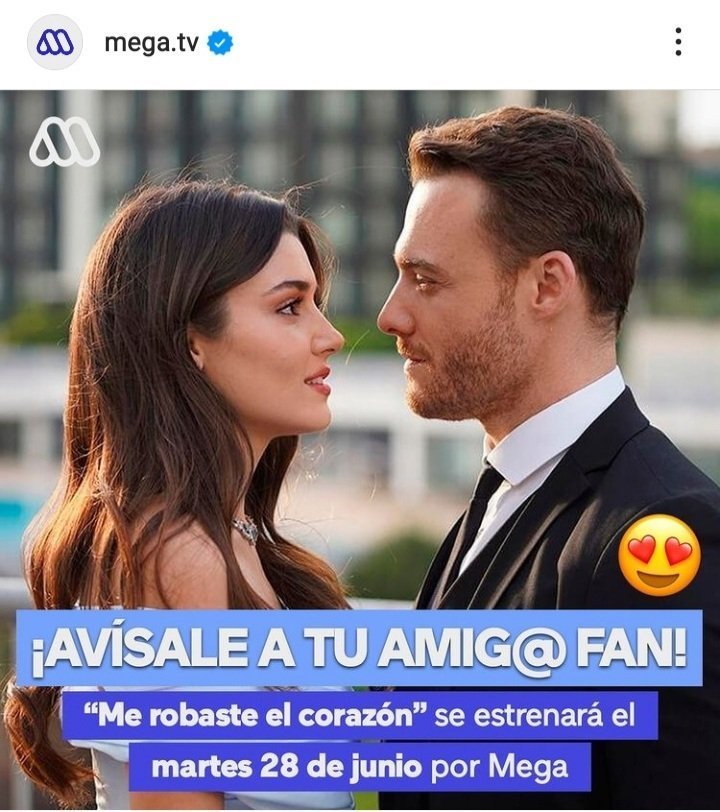
Task: Open mega.tv account name link
Action: pos(151,43)
